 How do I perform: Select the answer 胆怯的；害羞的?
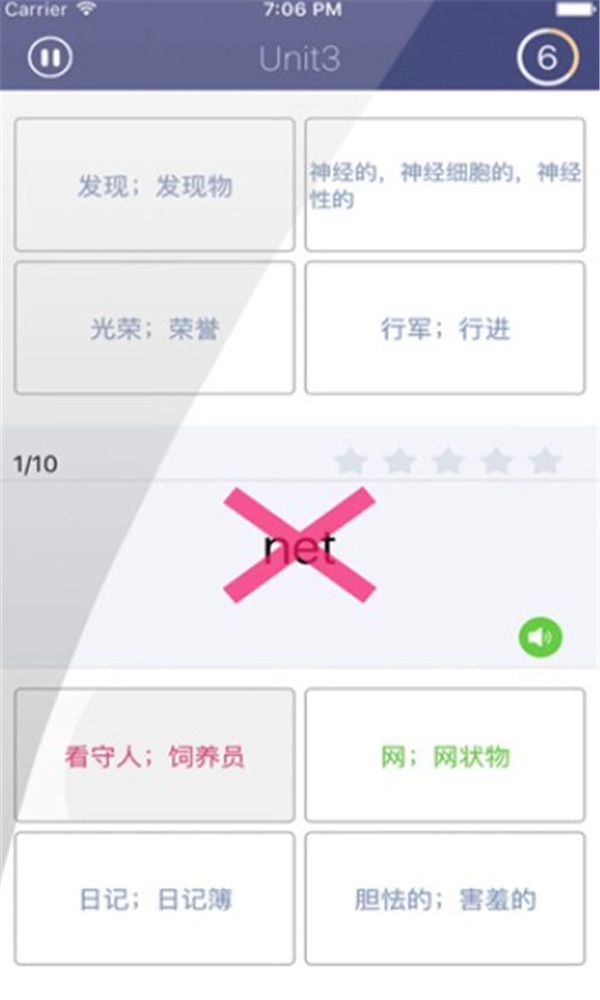(x=445, y=899)
